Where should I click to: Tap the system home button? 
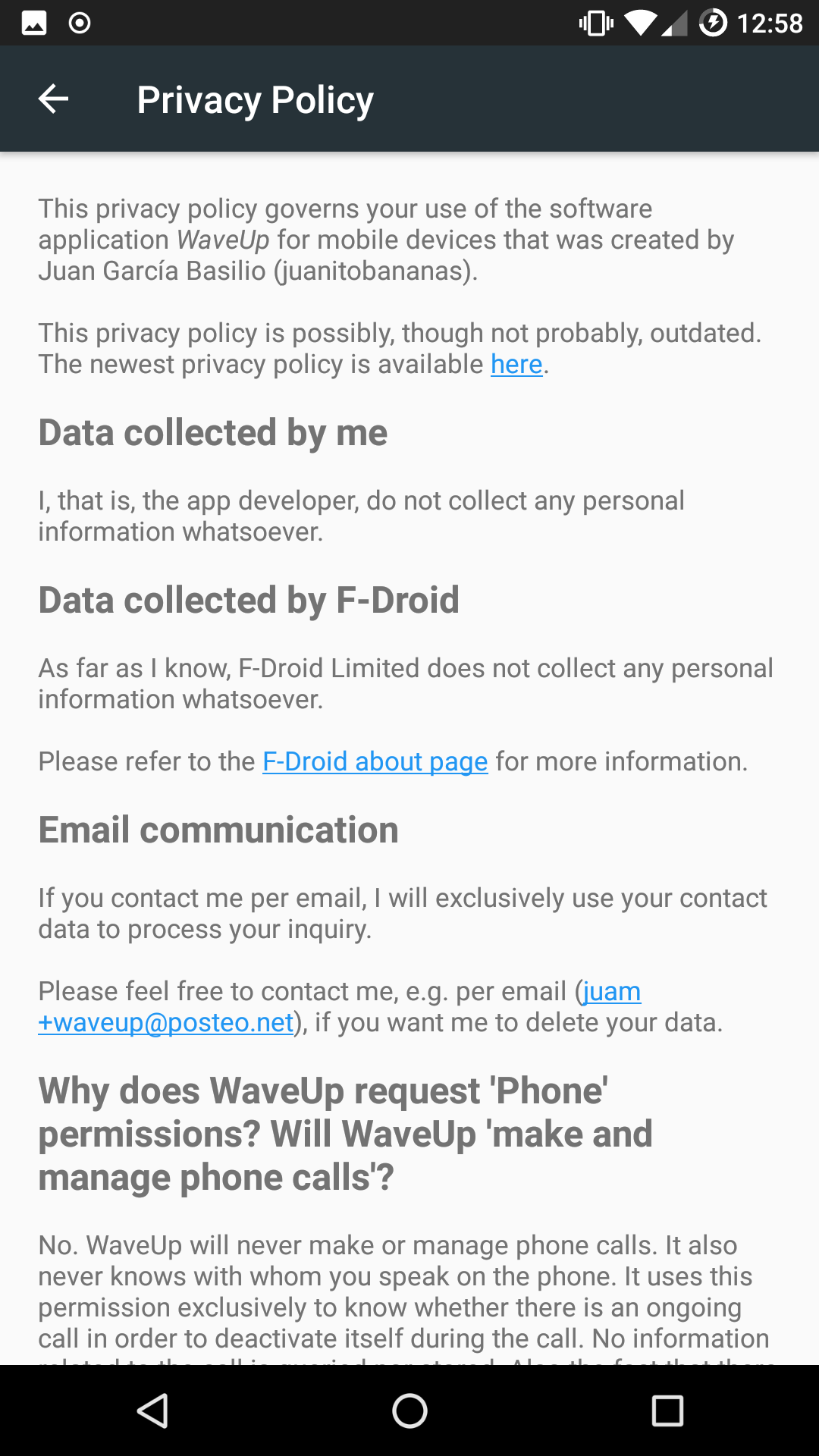pyautogui.click(x=409, y=1410)
